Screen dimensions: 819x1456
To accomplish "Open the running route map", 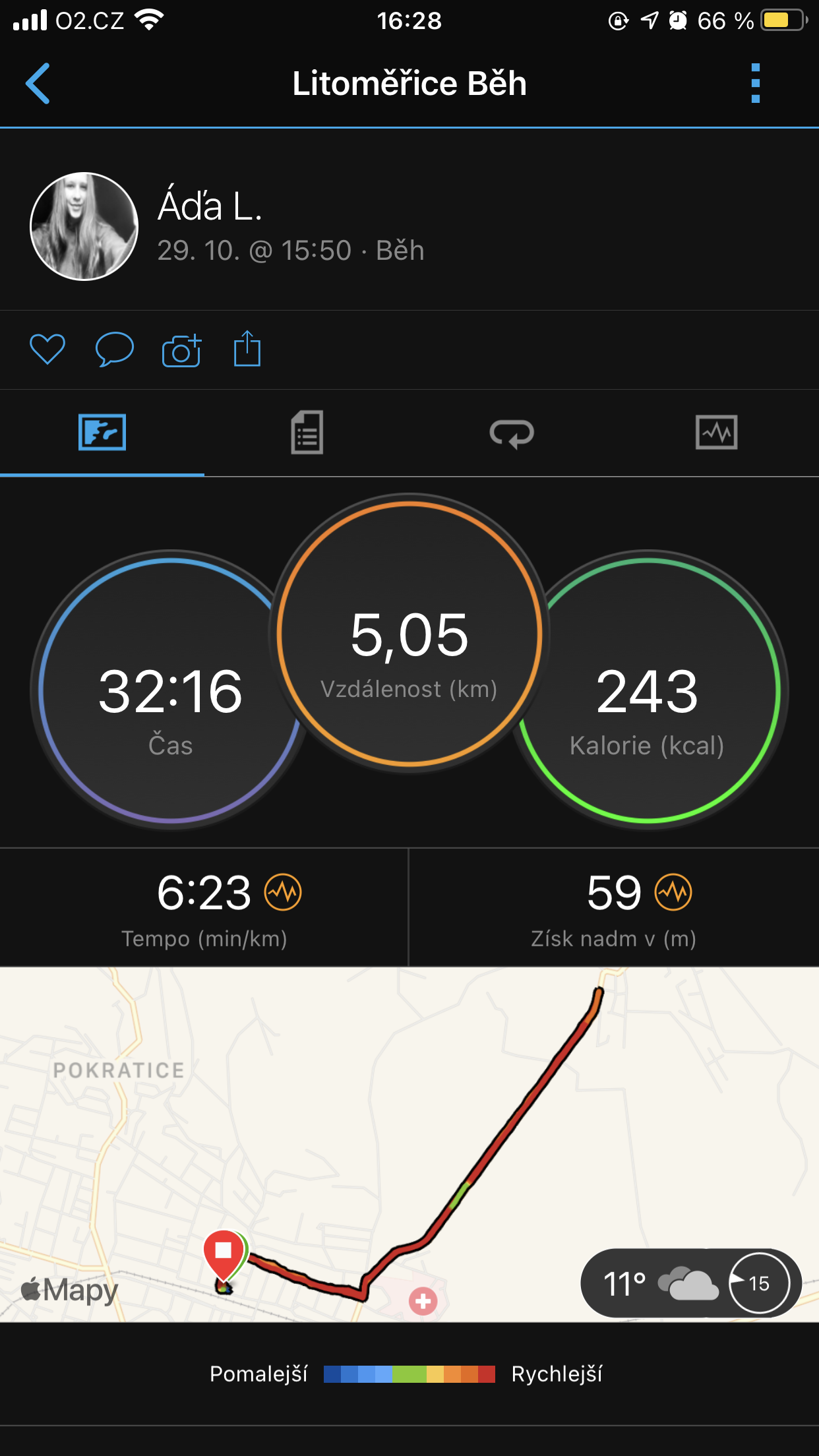I will tap(409, 1144).
